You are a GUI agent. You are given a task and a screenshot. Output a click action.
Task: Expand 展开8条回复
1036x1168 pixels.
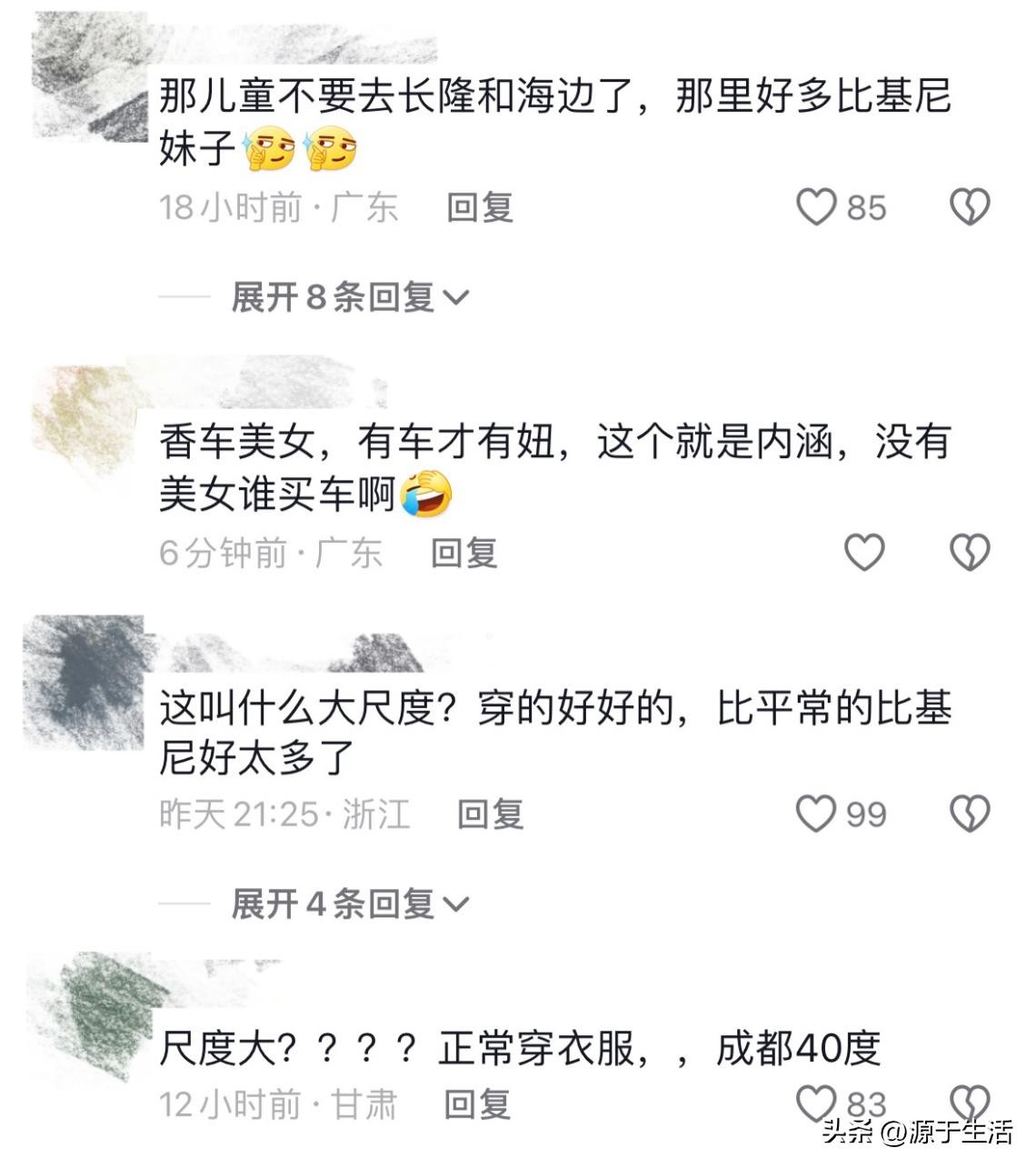(x=349, y=296)
